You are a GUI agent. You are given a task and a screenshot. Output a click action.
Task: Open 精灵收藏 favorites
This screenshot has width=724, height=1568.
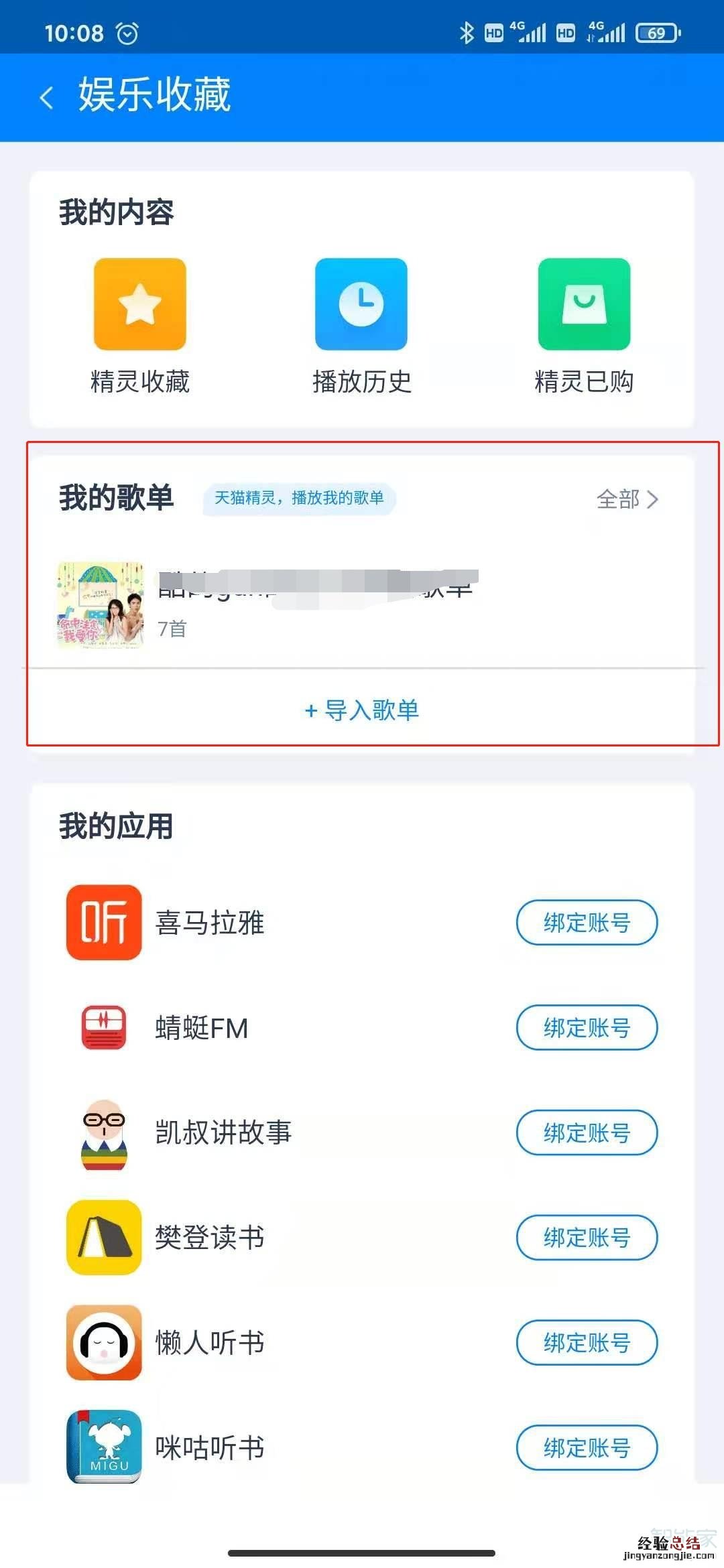coord(139,305)
